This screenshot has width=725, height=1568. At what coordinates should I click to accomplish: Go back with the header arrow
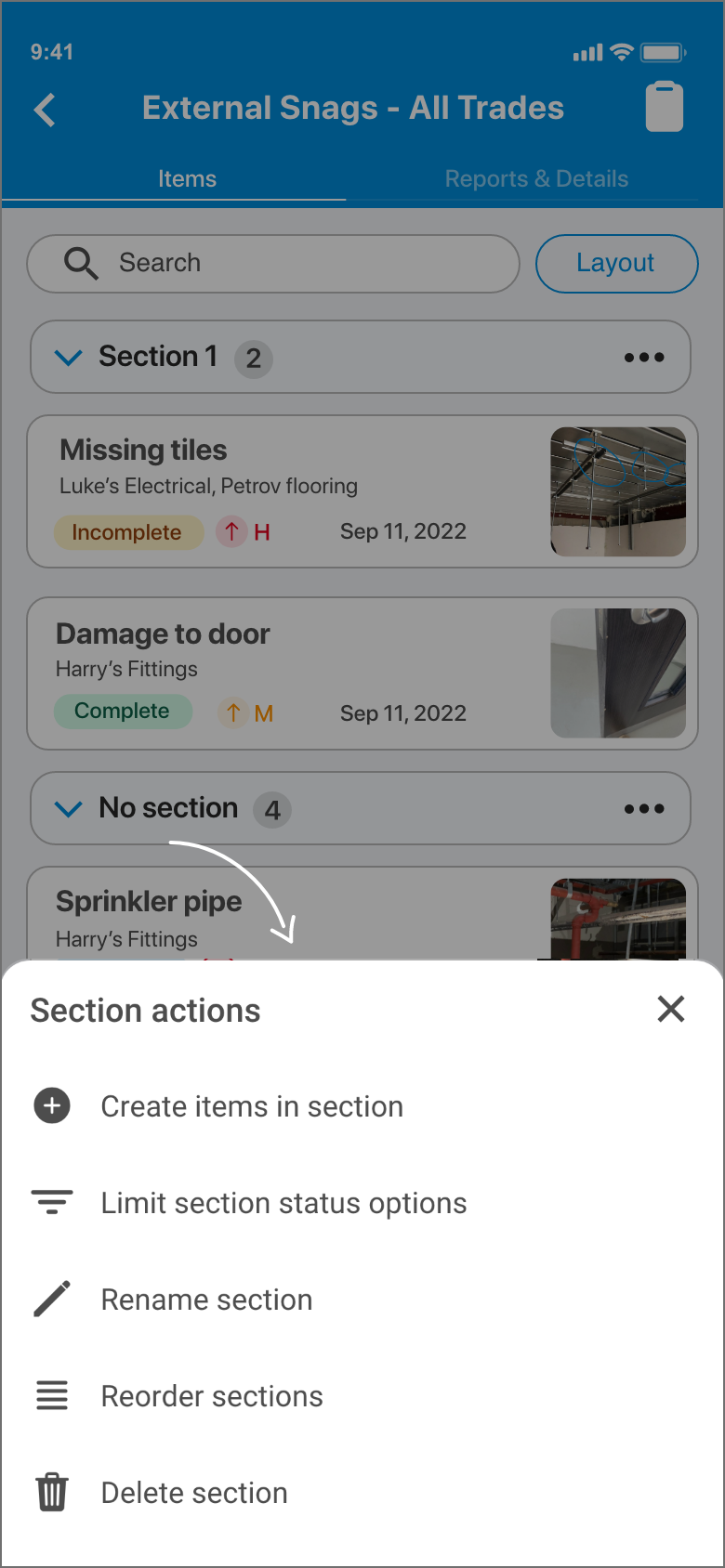click(x=45, y=110)
